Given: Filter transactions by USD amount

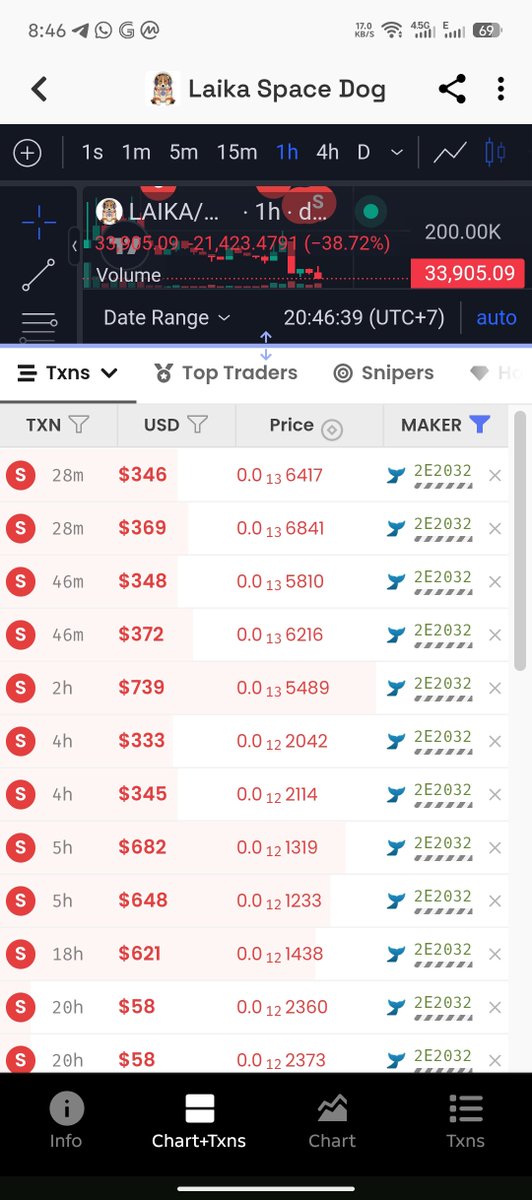Looking at the screenshot, I should (197, 425).
